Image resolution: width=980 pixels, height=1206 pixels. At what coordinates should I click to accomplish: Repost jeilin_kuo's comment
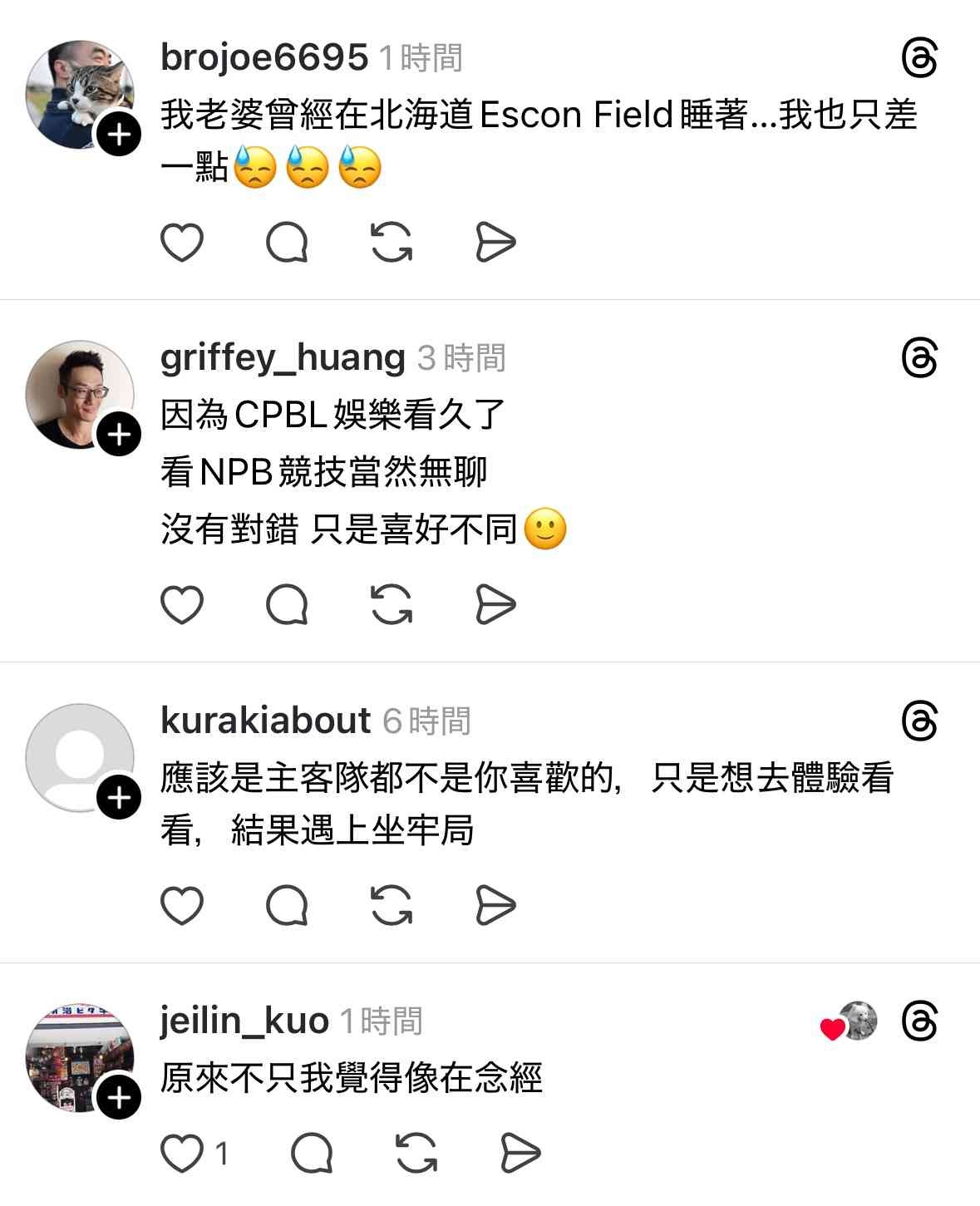(416, 1153)
